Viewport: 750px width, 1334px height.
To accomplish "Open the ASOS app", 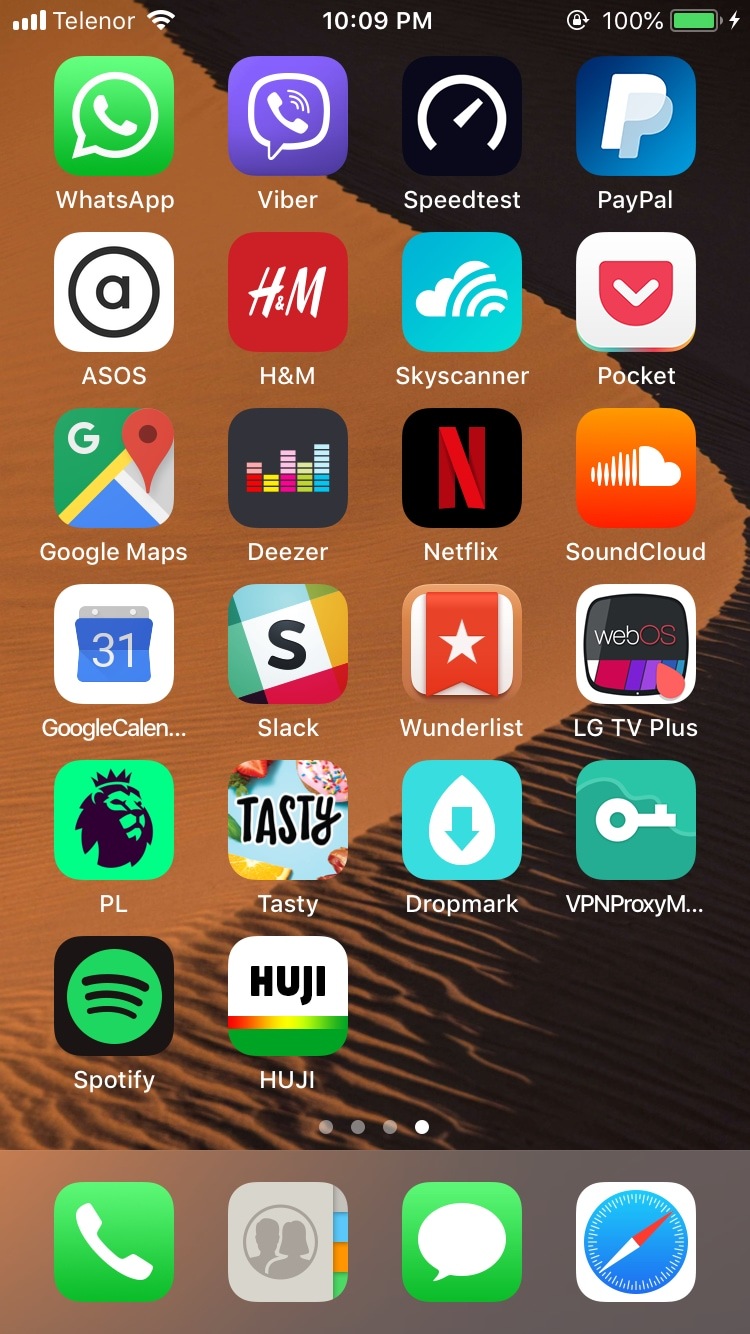I will pyautogui.click(x=114, y=292).
